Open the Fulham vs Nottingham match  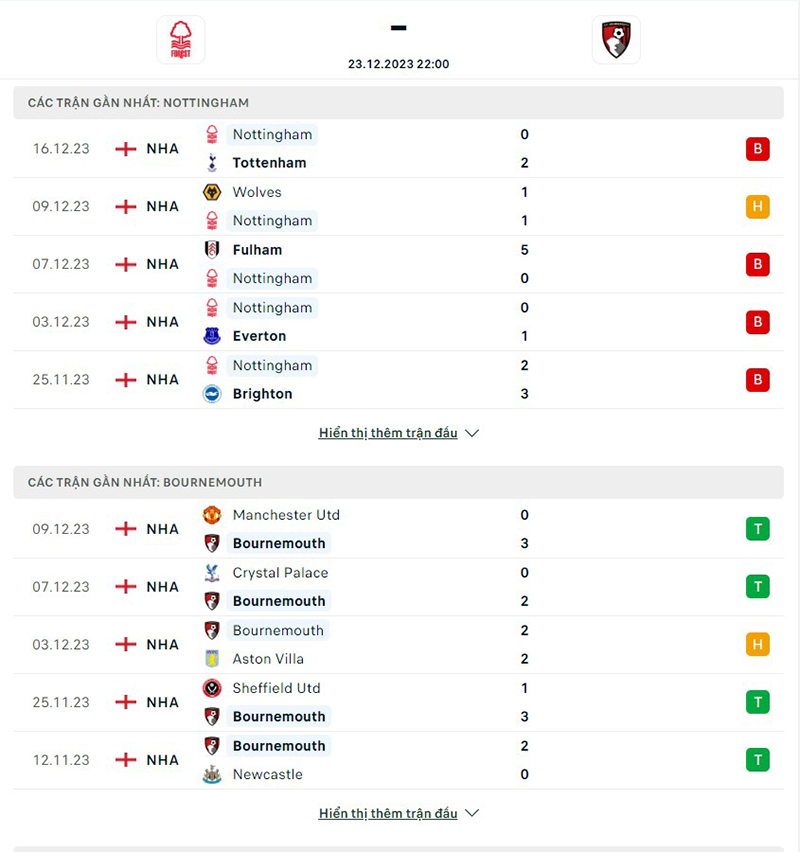point(400,264)
